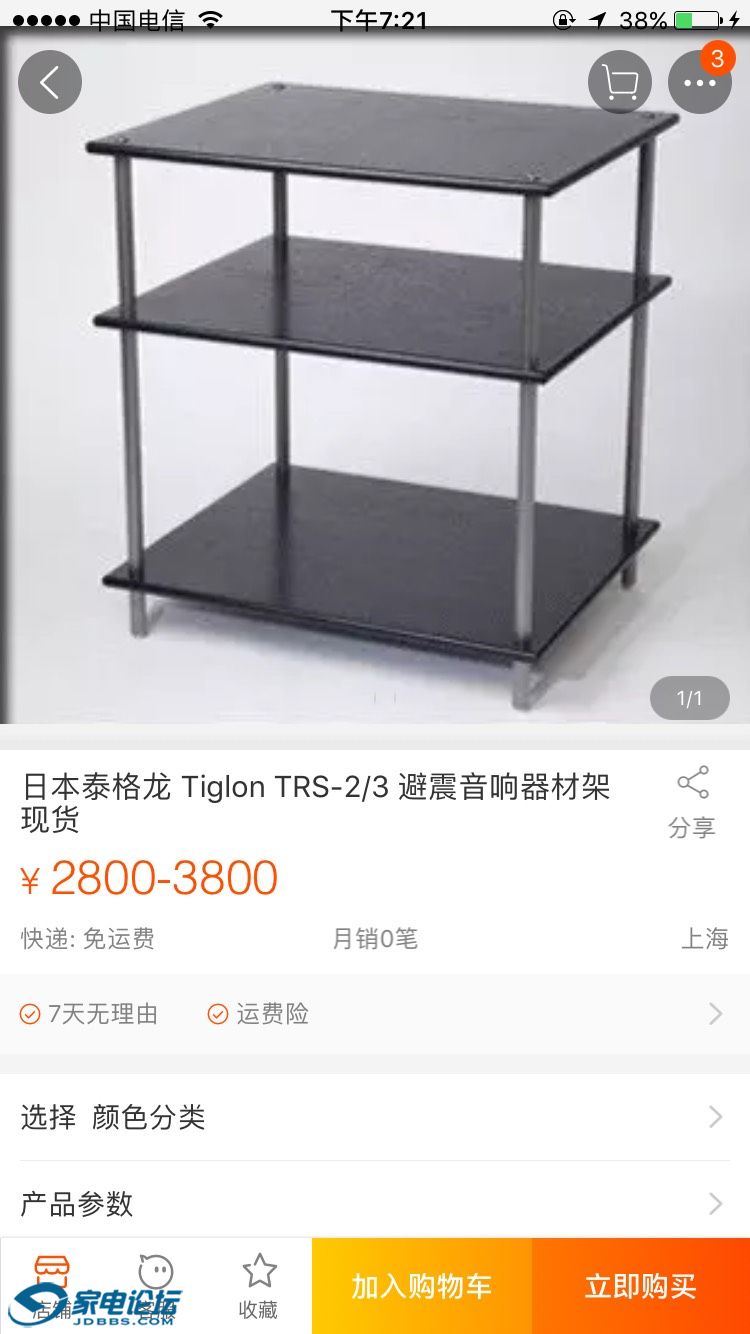
Task: Go back from the product page
Action: [x=49, y=82]
